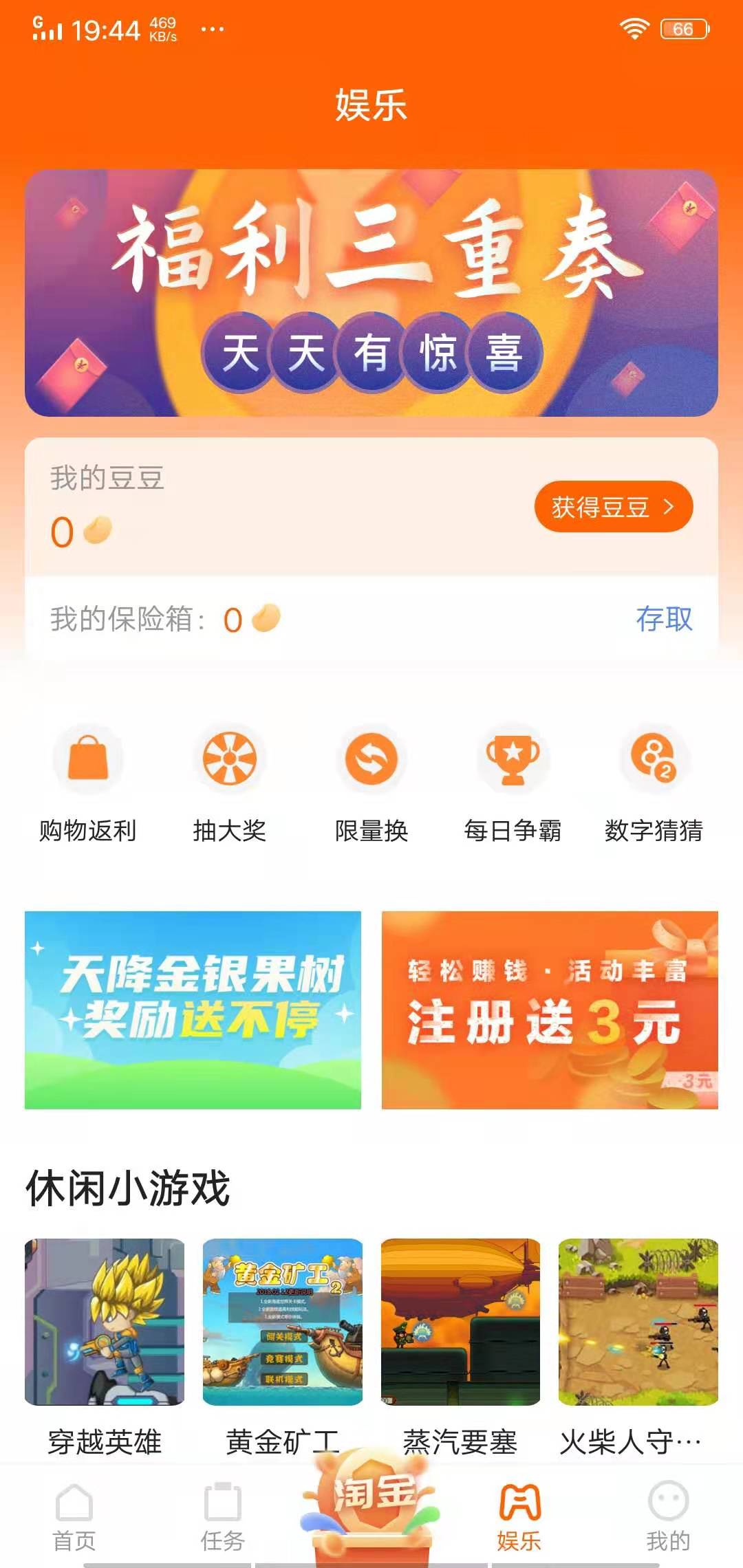Select the 抽大奖 prize wheel icon

(x=230, y=759)
